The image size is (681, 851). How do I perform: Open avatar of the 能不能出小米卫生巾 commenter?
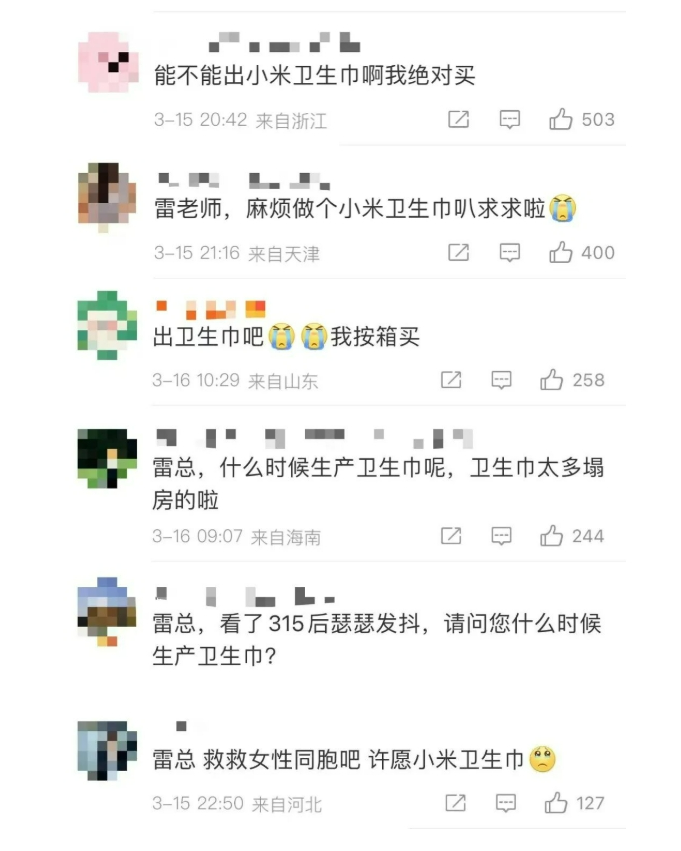tap(107, 61)
